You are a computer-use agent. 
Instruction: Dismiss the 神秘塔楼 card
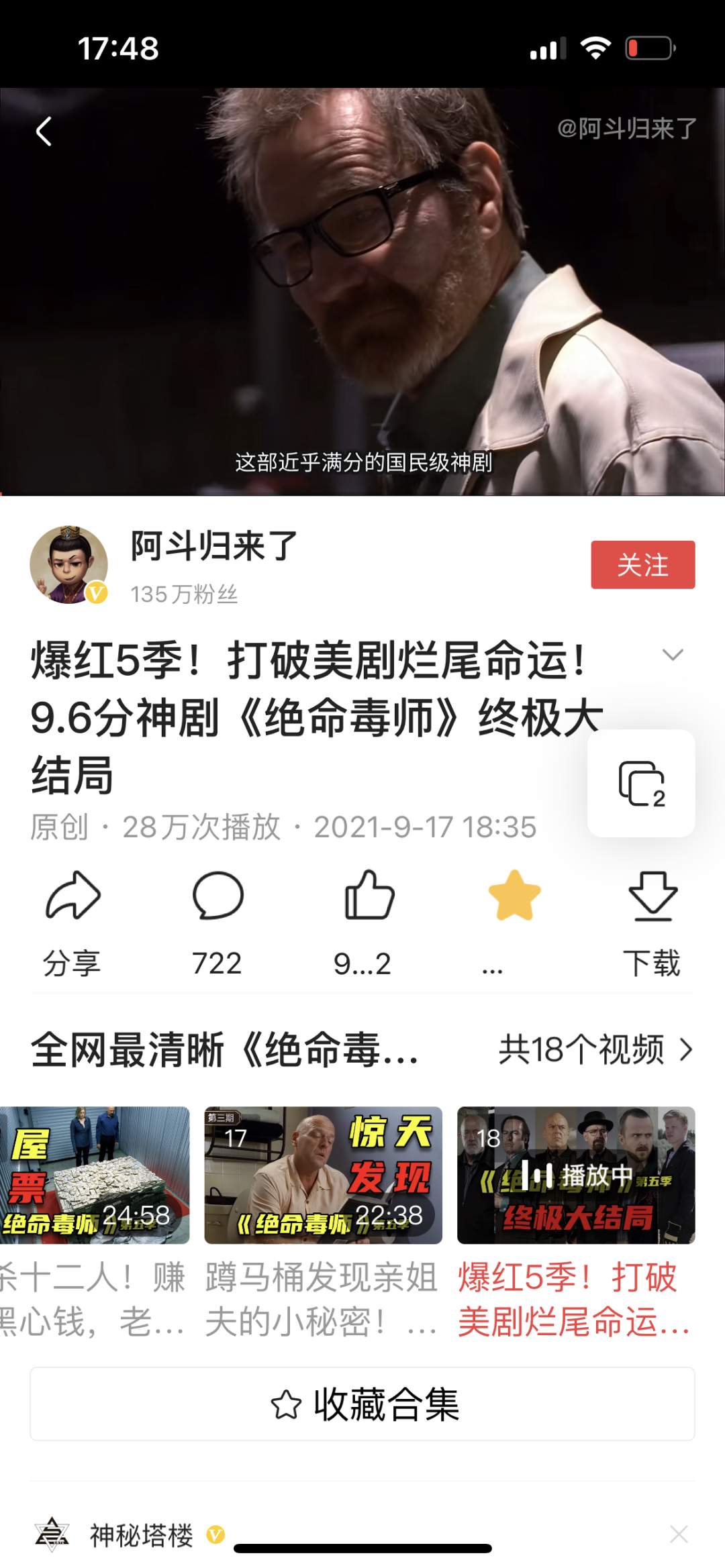click(x=679, y=1534)
